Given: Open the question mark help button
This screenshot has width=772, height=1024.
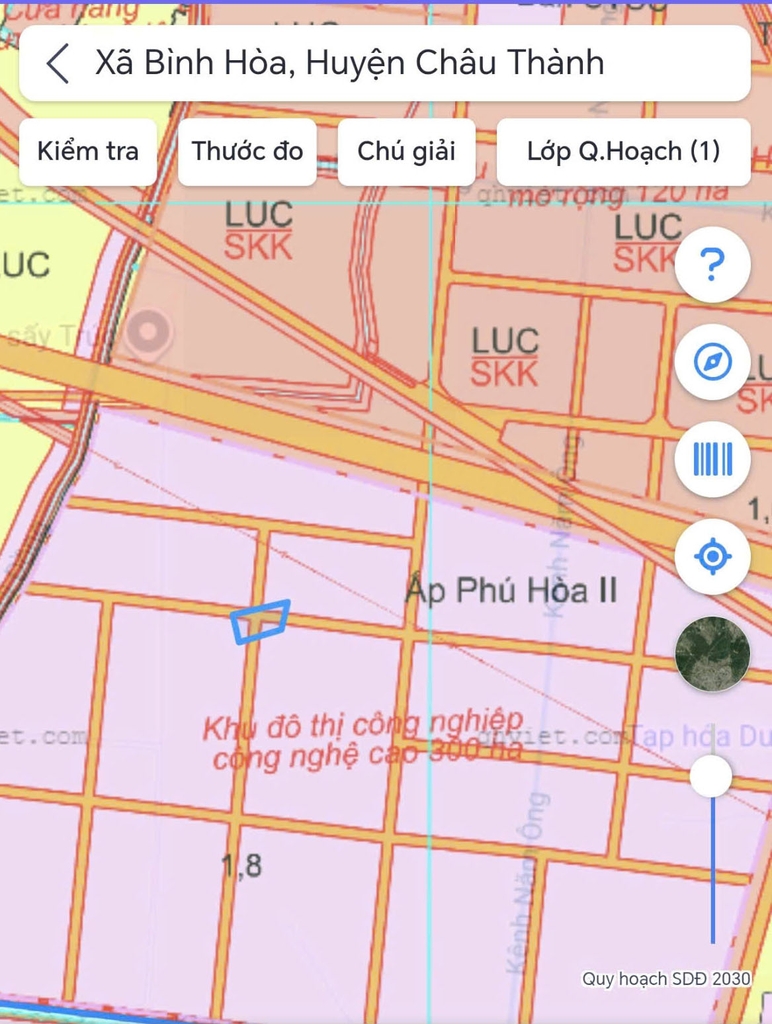Looking at the screenshot, I should pyautogui.click(x=712, y=265).
